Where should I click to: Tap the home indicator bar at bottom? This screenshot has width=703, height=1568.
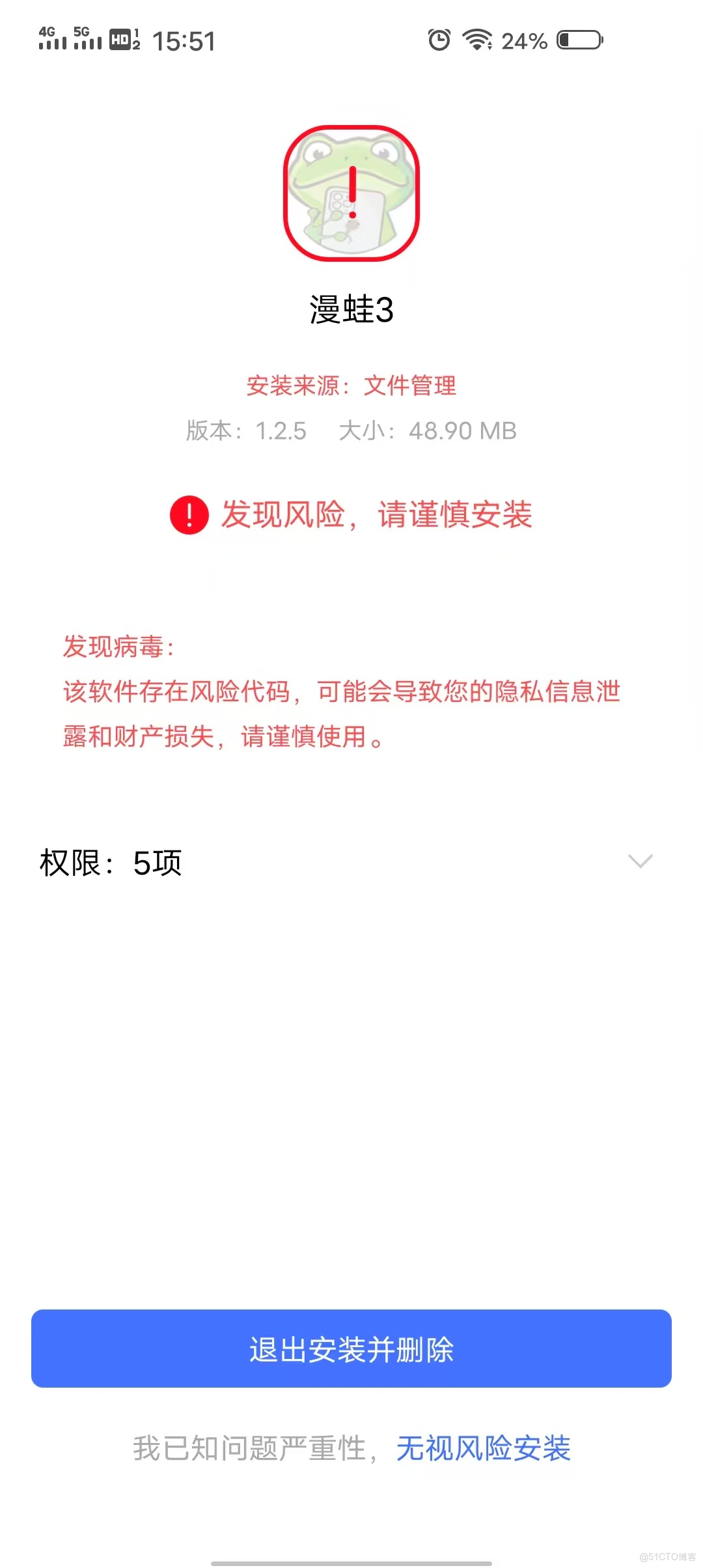click(x=351, y=1563)
